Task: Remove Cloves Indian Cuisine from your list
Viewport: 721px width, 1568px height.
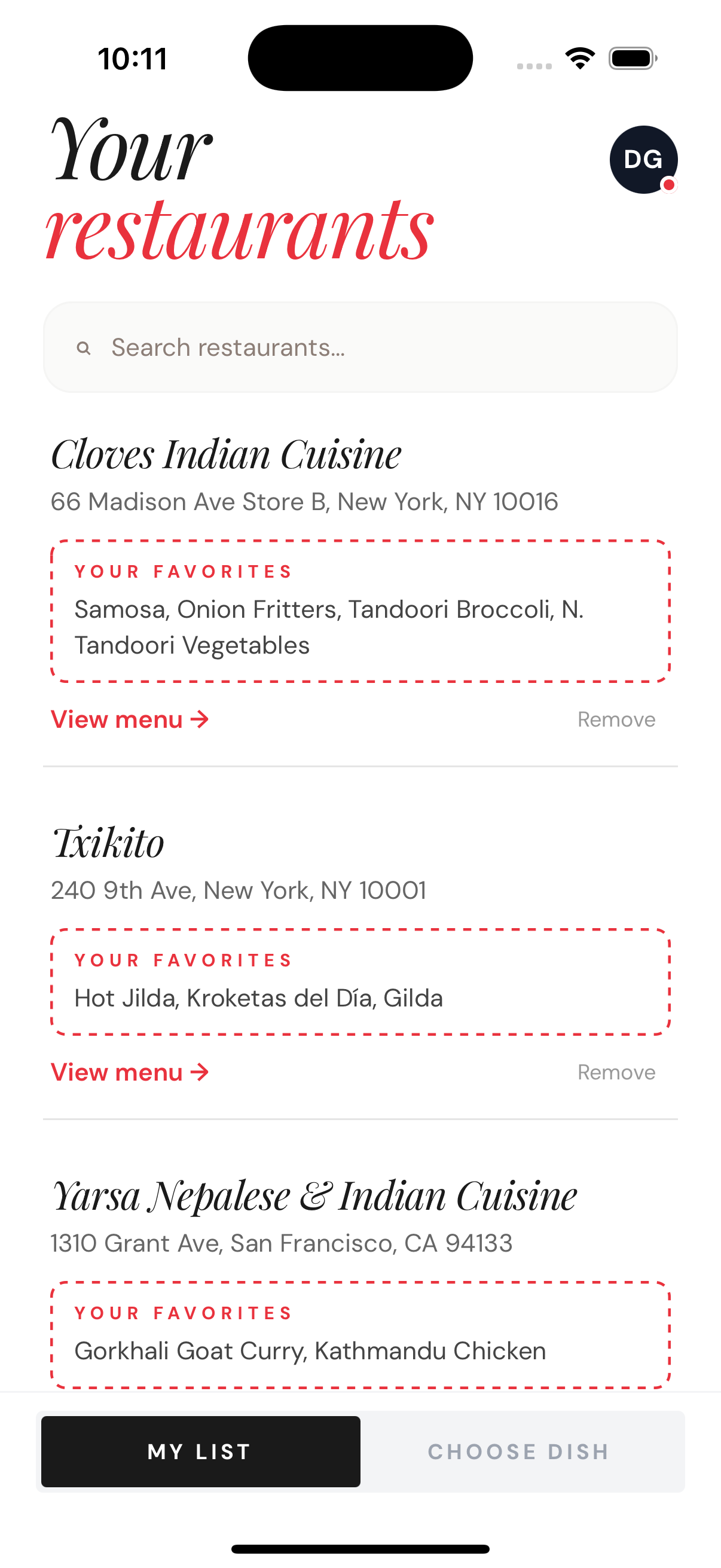Action: coord(616,719)
